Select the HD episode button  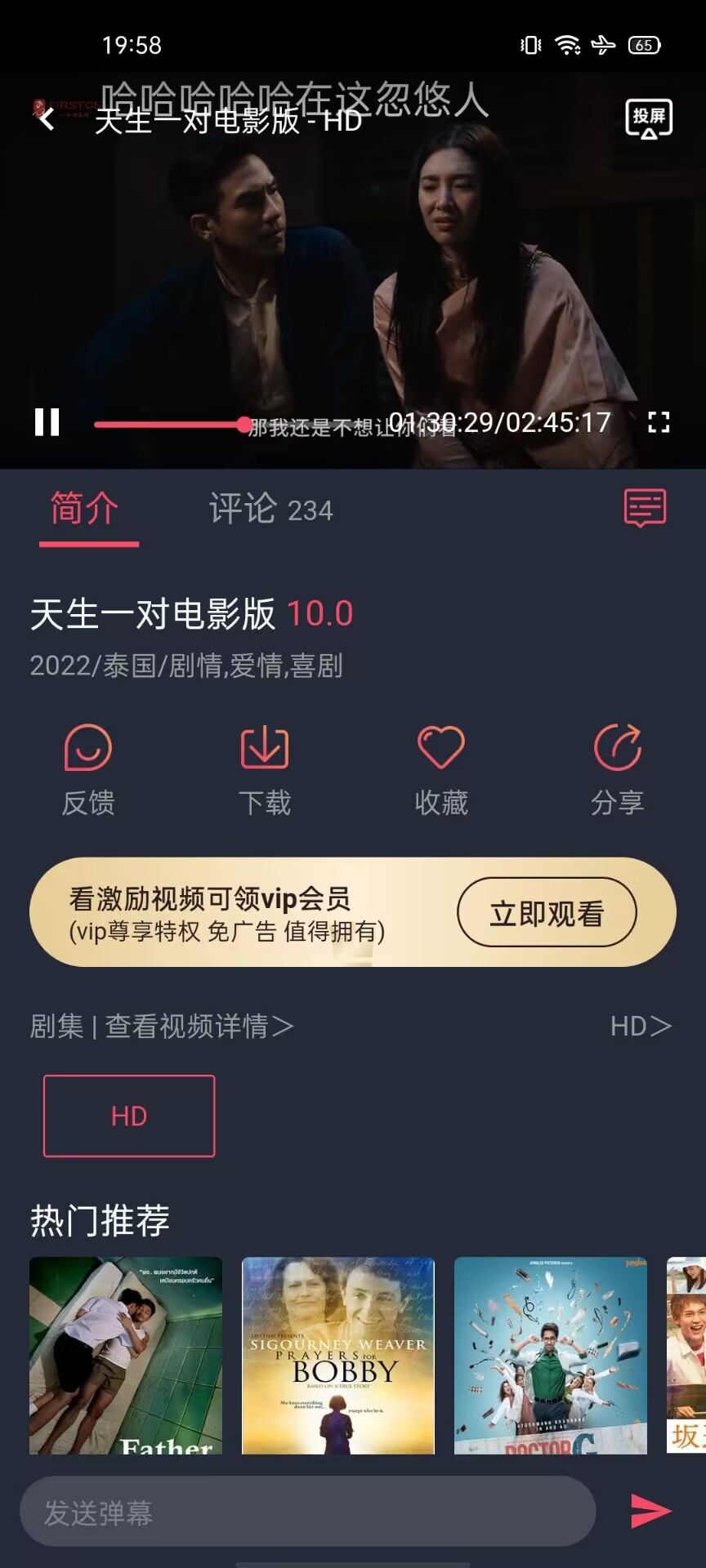[x=129, y=1116]
